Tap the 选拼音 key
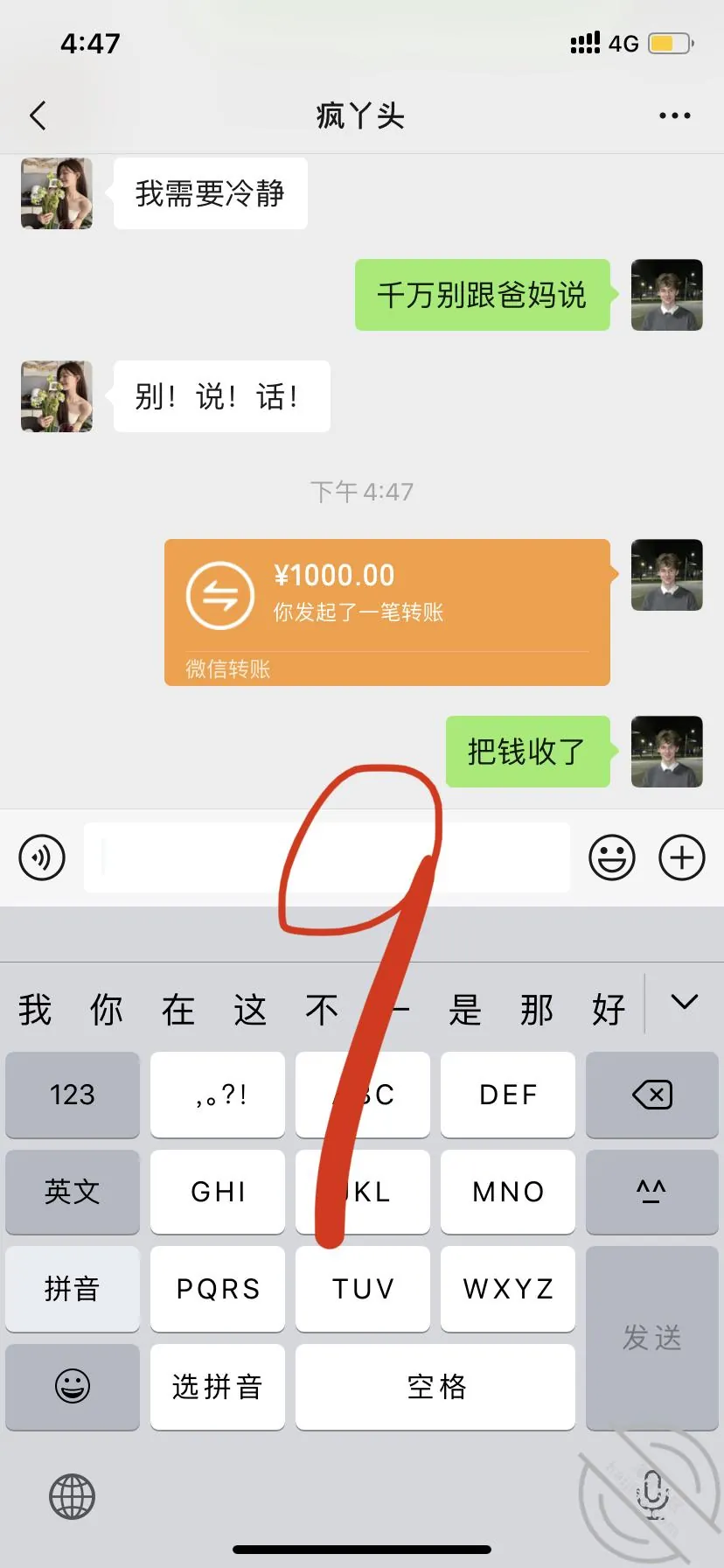 point(218,1387)
